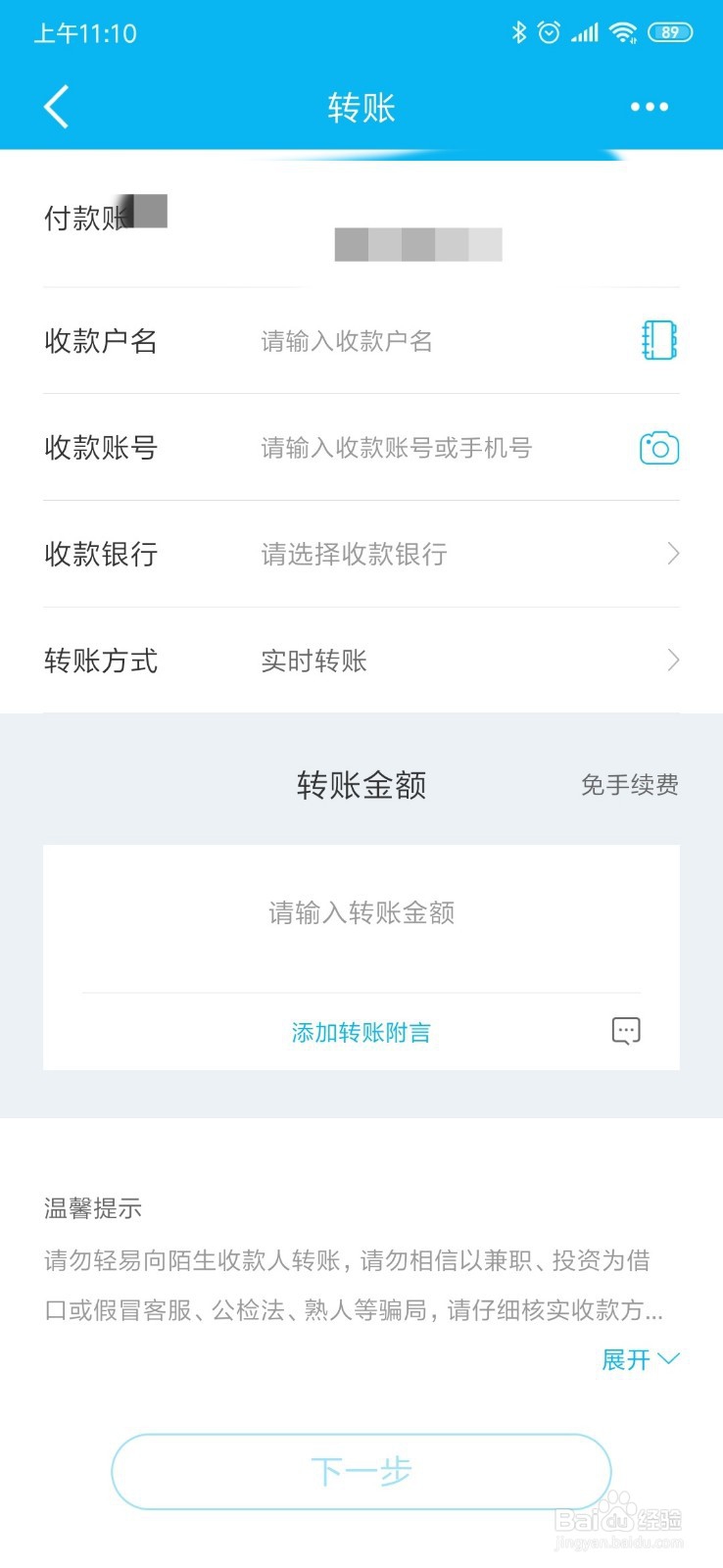
Task: Tap the Wi-Fi icon in the status bar
Action: pyautogui.click(x=622, y=32)
